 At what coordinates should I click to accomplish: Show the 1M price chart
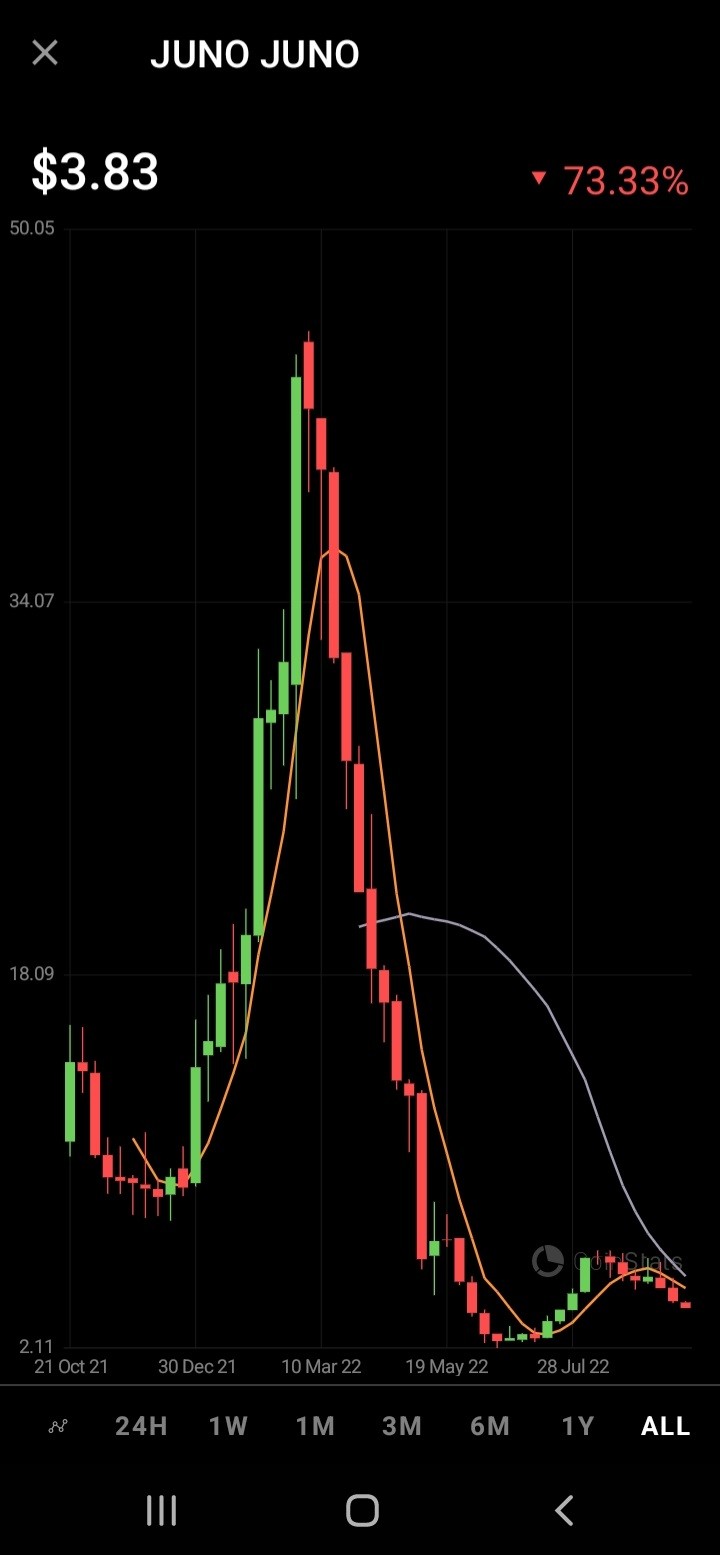pyautogui.click(x=315, y=1426)
